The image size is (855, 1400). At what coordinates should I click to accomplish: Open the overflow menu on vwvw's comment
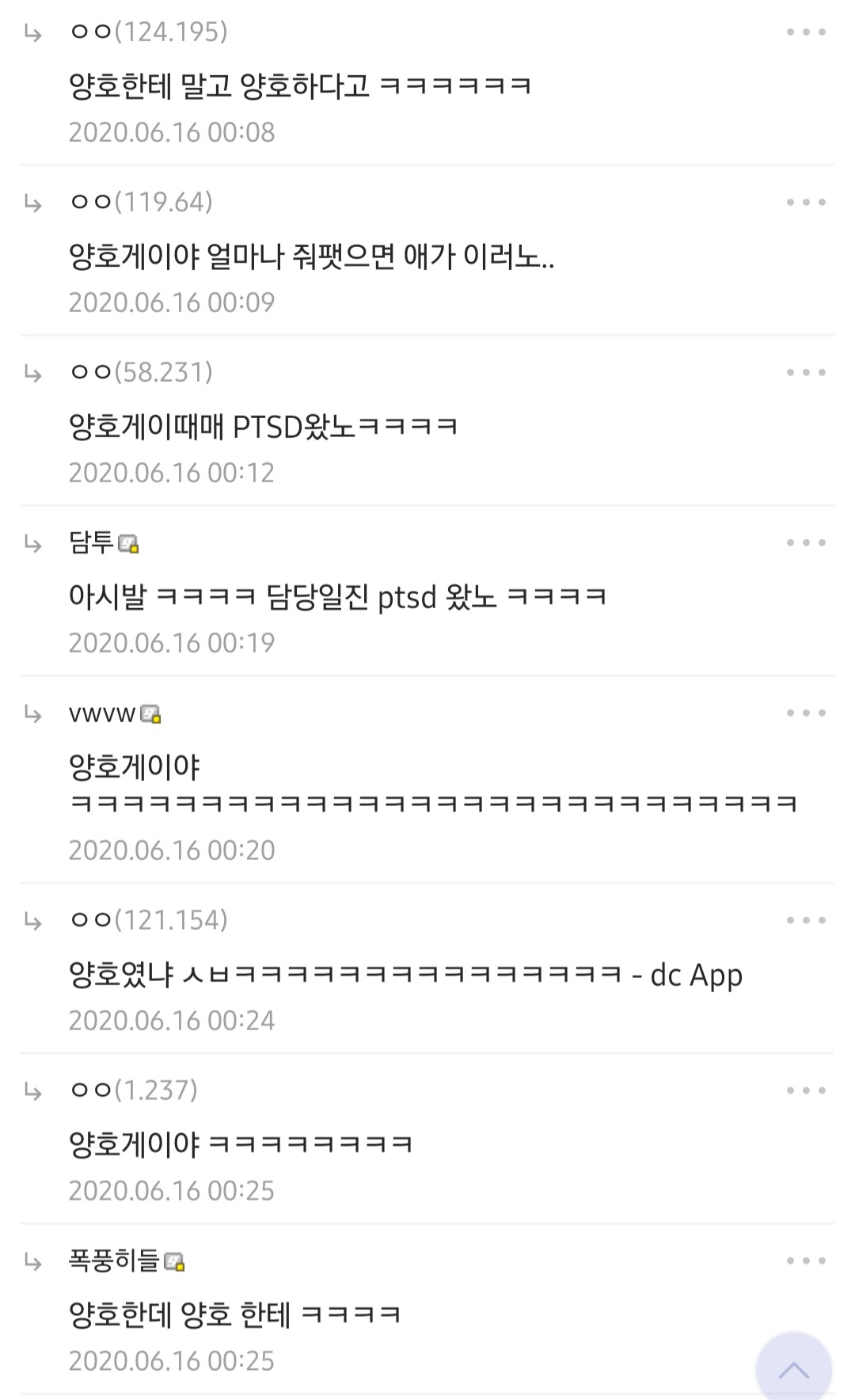pyautogui.click(x=806, y=713)
